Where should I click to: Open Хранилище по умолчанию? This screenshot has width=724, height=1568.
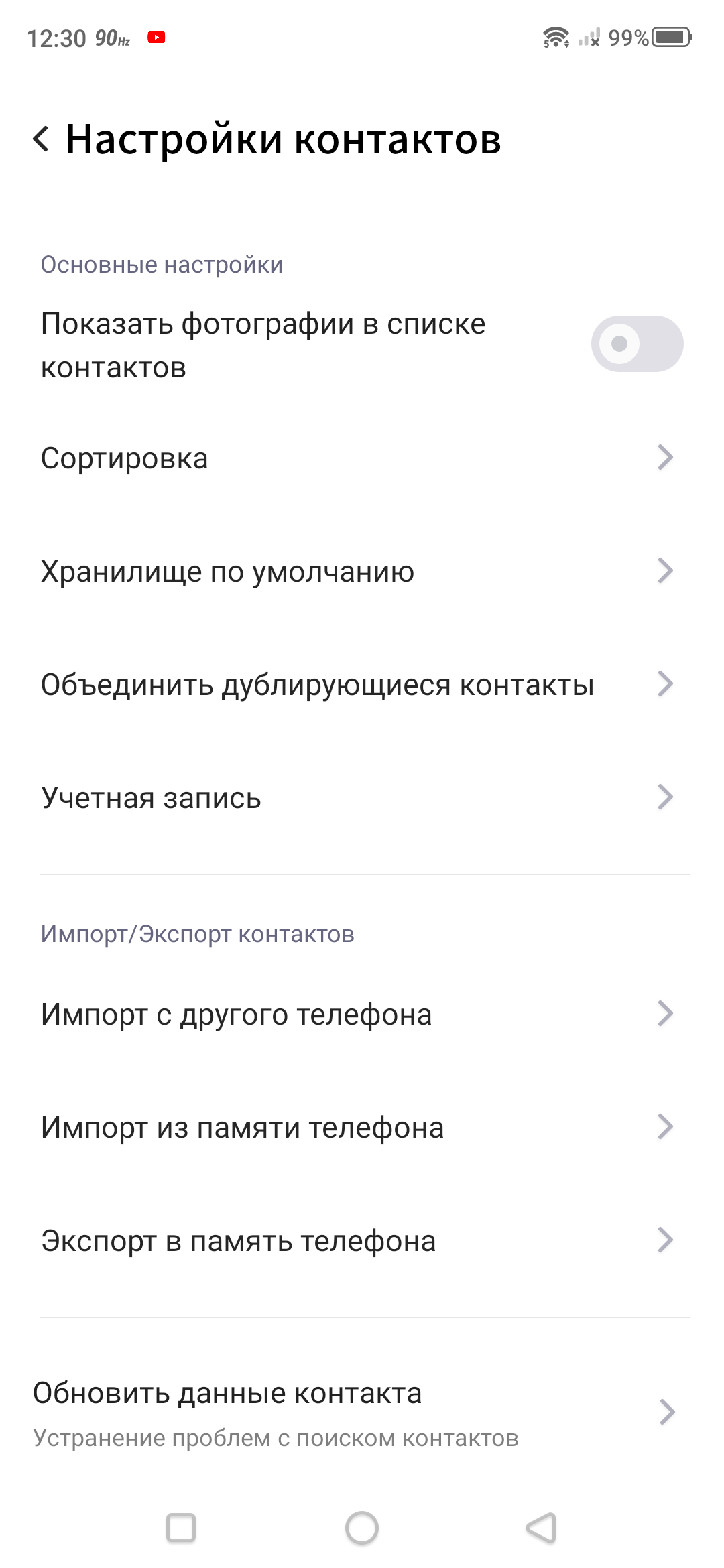click(x=362, y=572)
